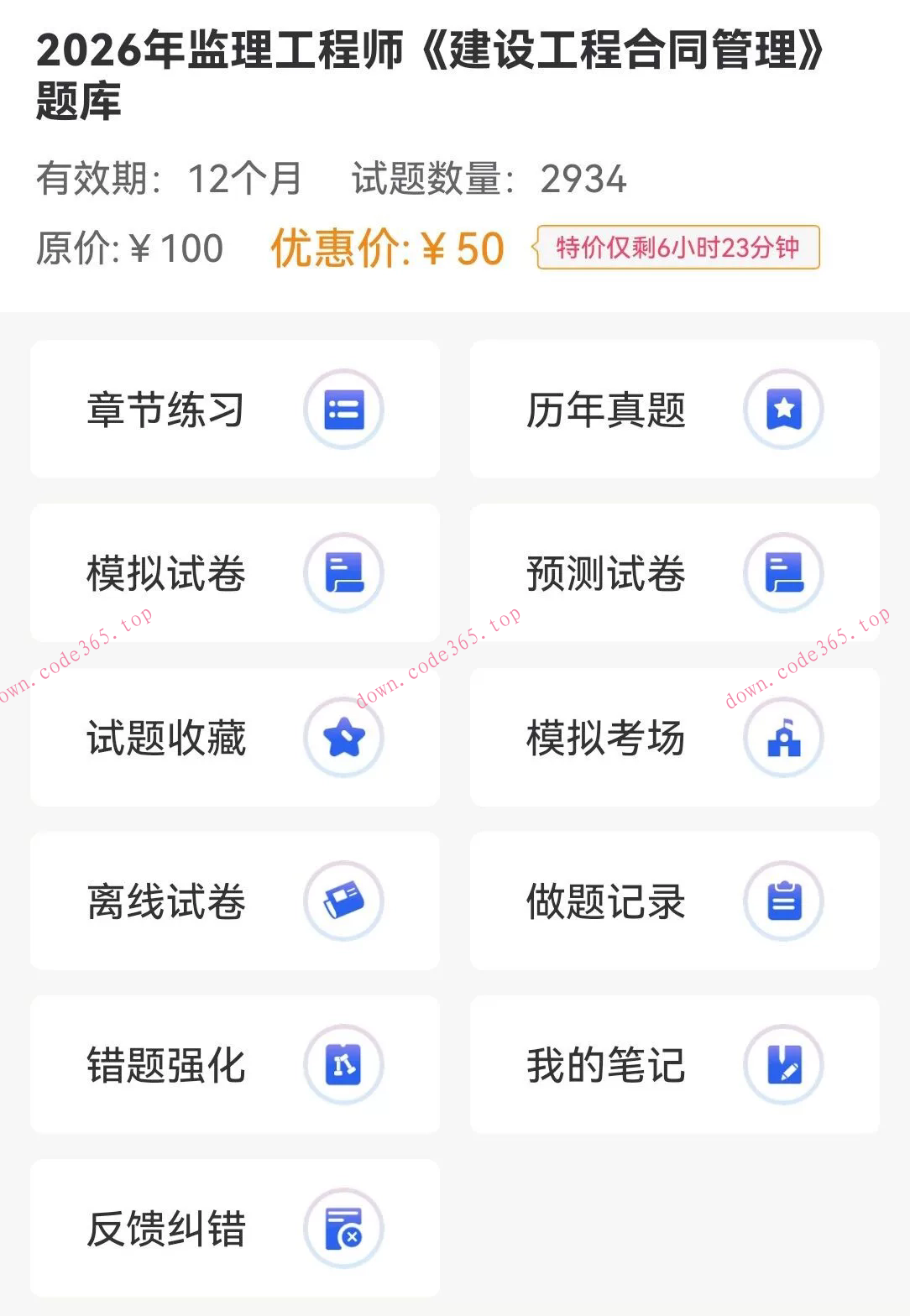This screenshot has height=1316, width=910.
Task: Click the 模拟考场 building icon
Action: pyautogui.click(x=783, y=738)
